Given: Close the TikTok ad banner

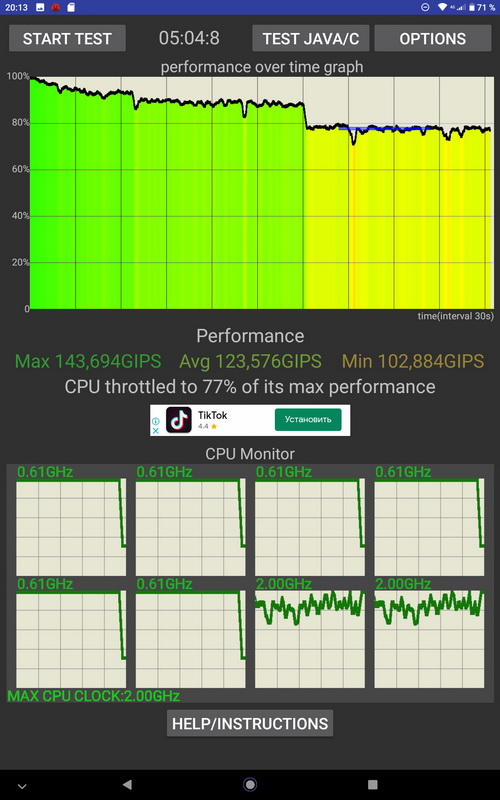Looking at the screenshot, I should [x=156, y=431].
